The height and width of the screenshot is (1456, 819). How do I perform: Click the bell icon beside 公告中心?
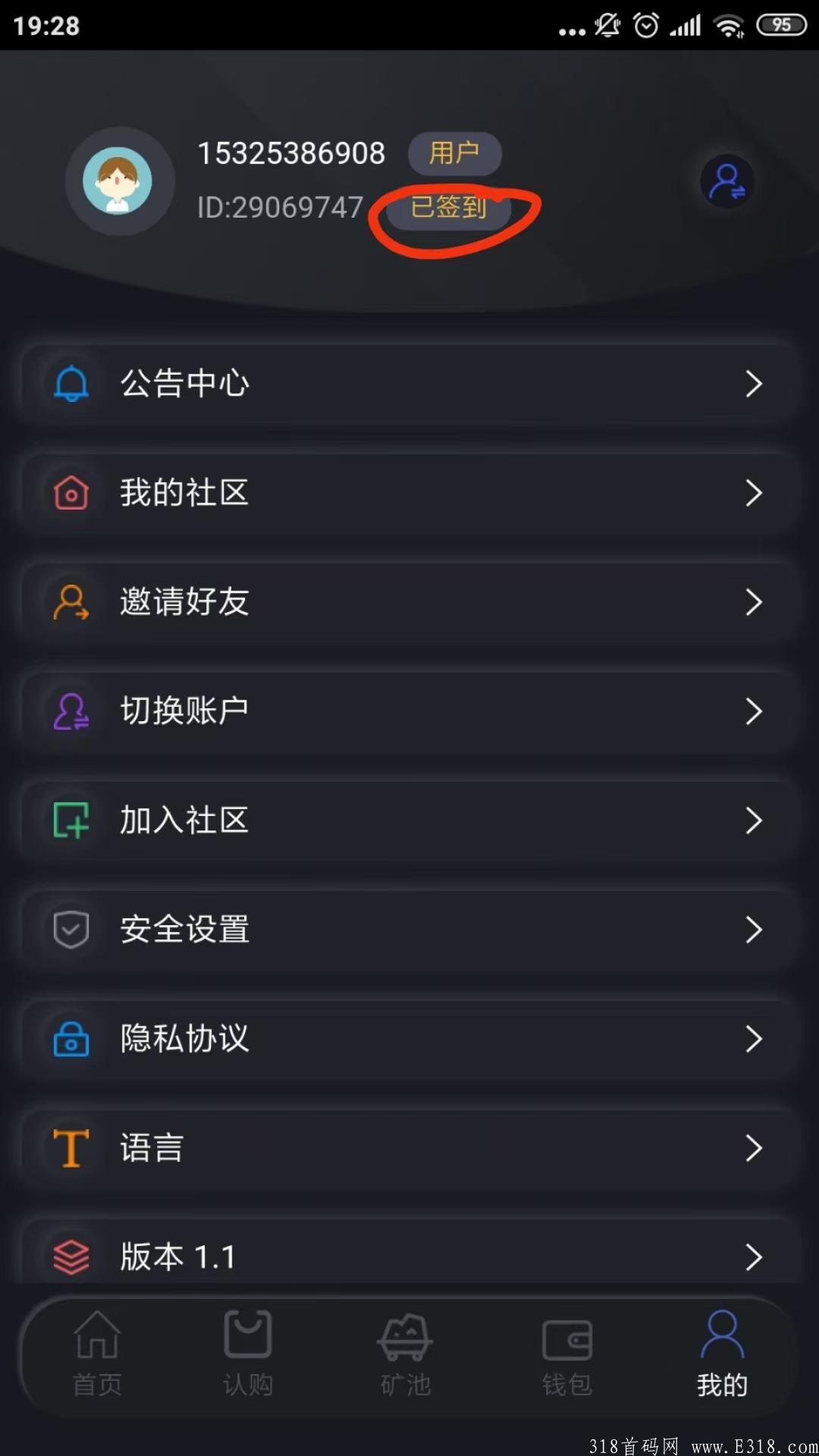71,384
